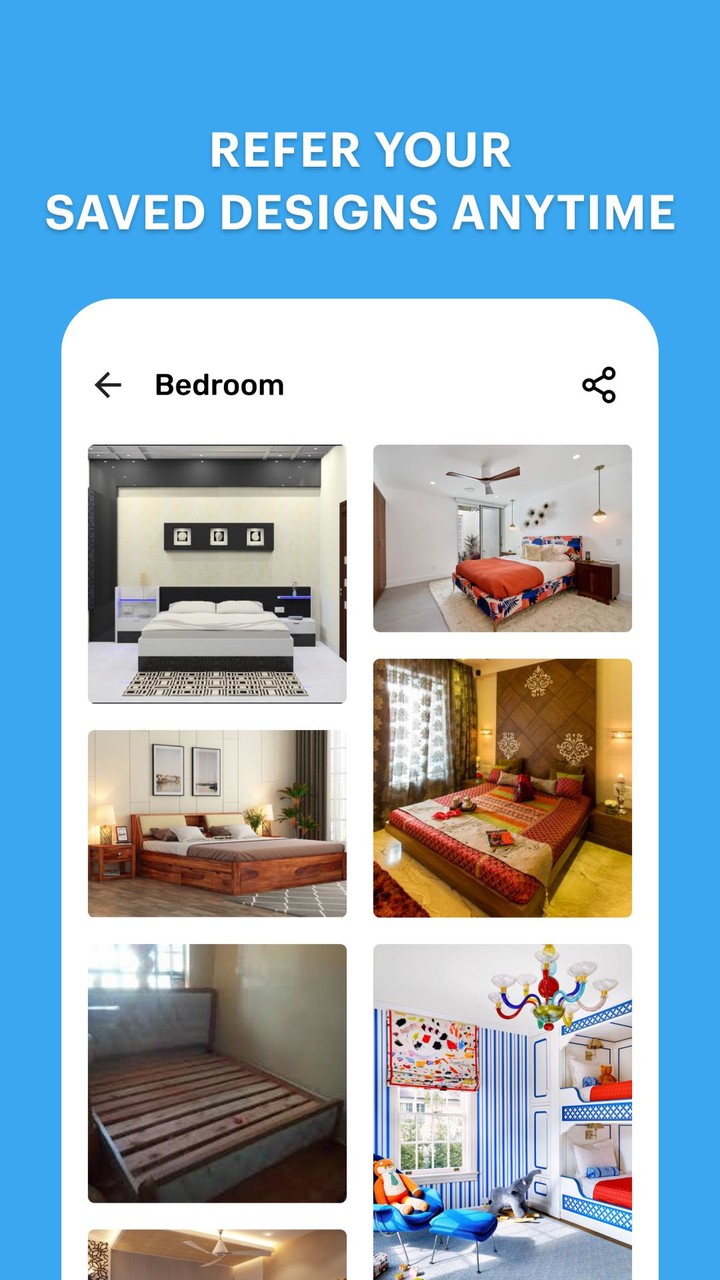The image size is (720, 1280).
Task: Select the Bedroom title header
Action: coord(219,384)
